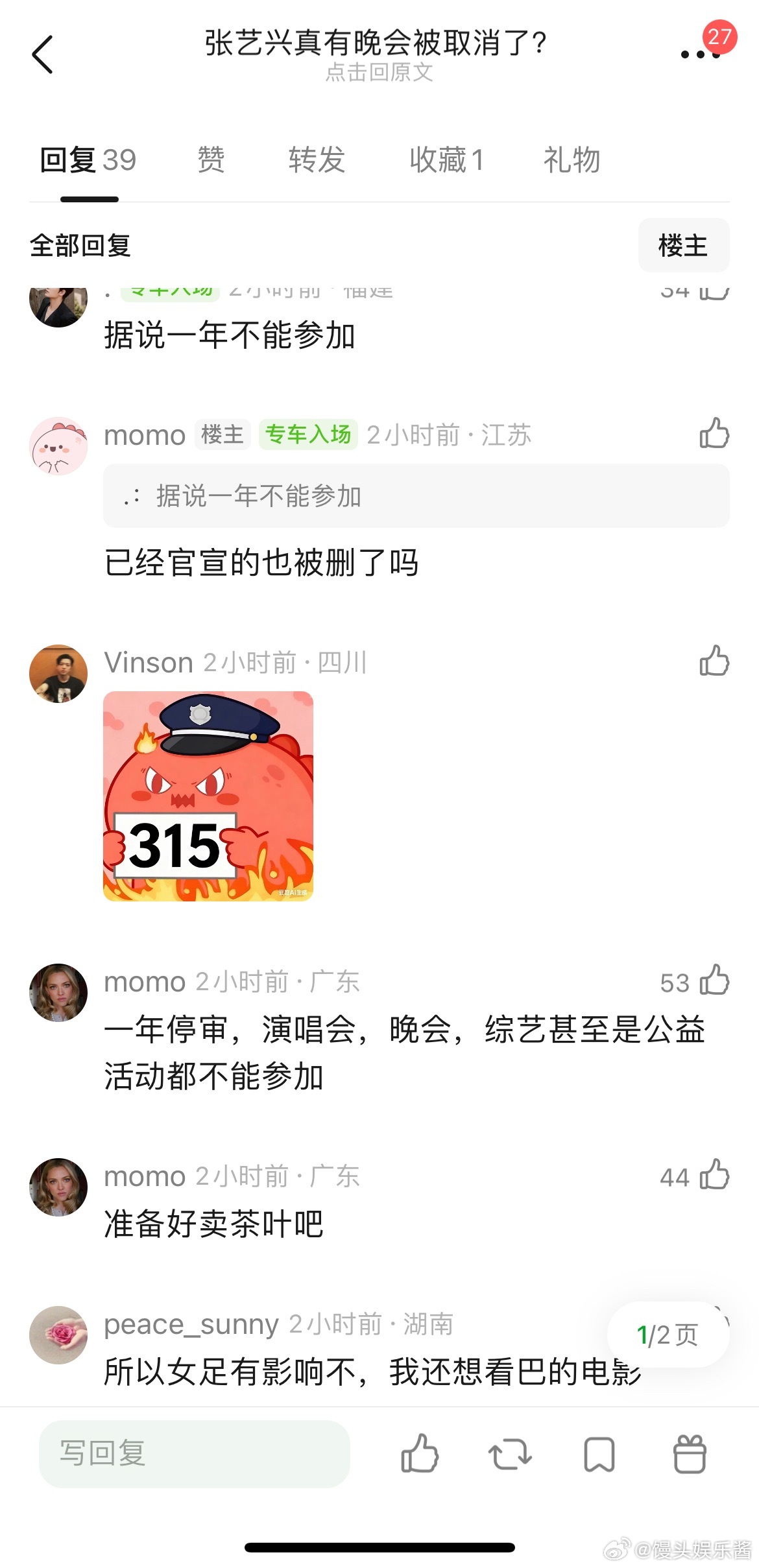Switch to the 收藏1 tab
The height and width of the screenshot is (1568, 759).
(x=445, y=160)
